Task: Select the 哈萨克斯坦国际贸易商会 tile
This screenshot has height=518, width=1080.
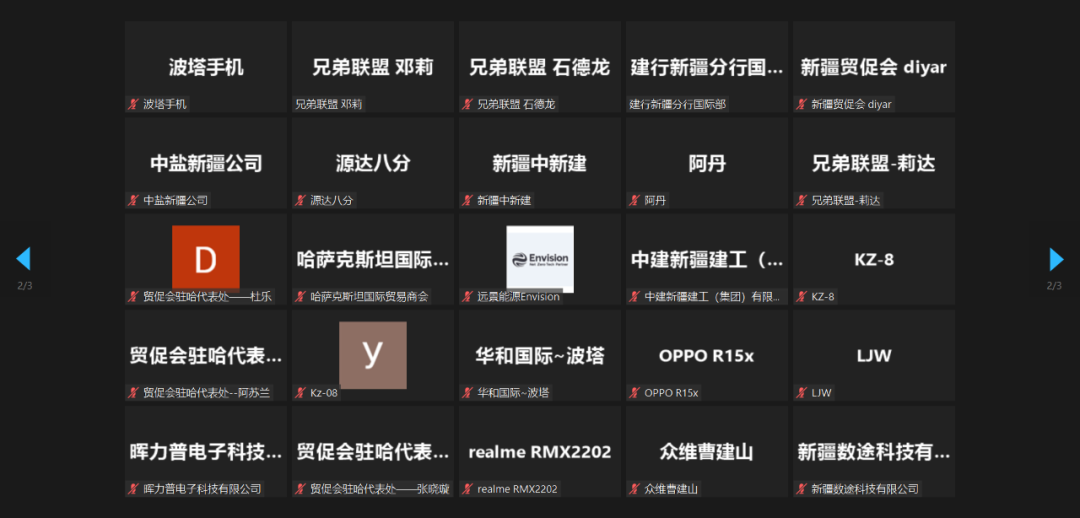Action: point(373,259)
